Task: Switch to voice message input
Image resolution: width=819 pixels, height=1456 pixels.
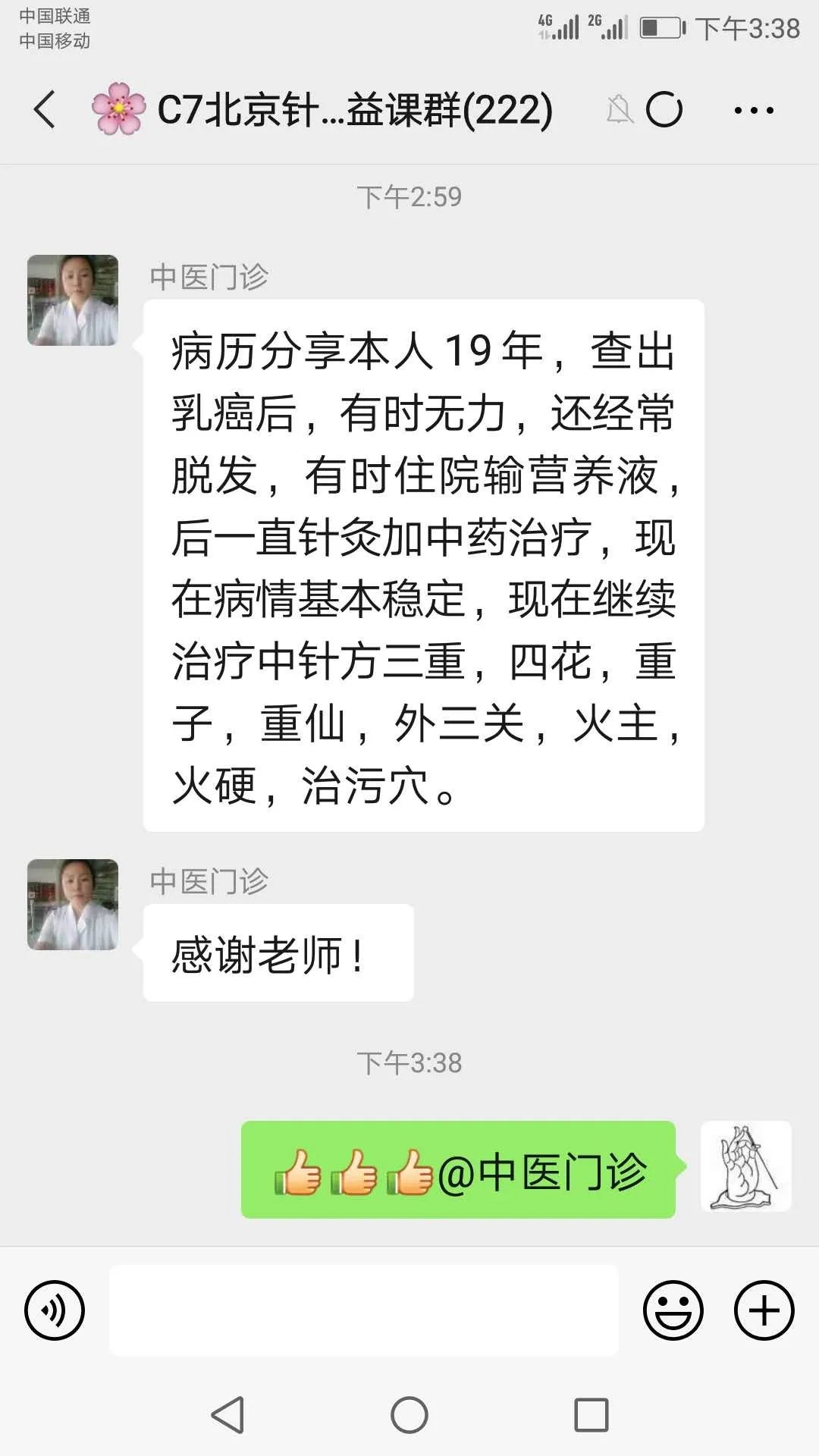Action: (x=55, y=1310)
